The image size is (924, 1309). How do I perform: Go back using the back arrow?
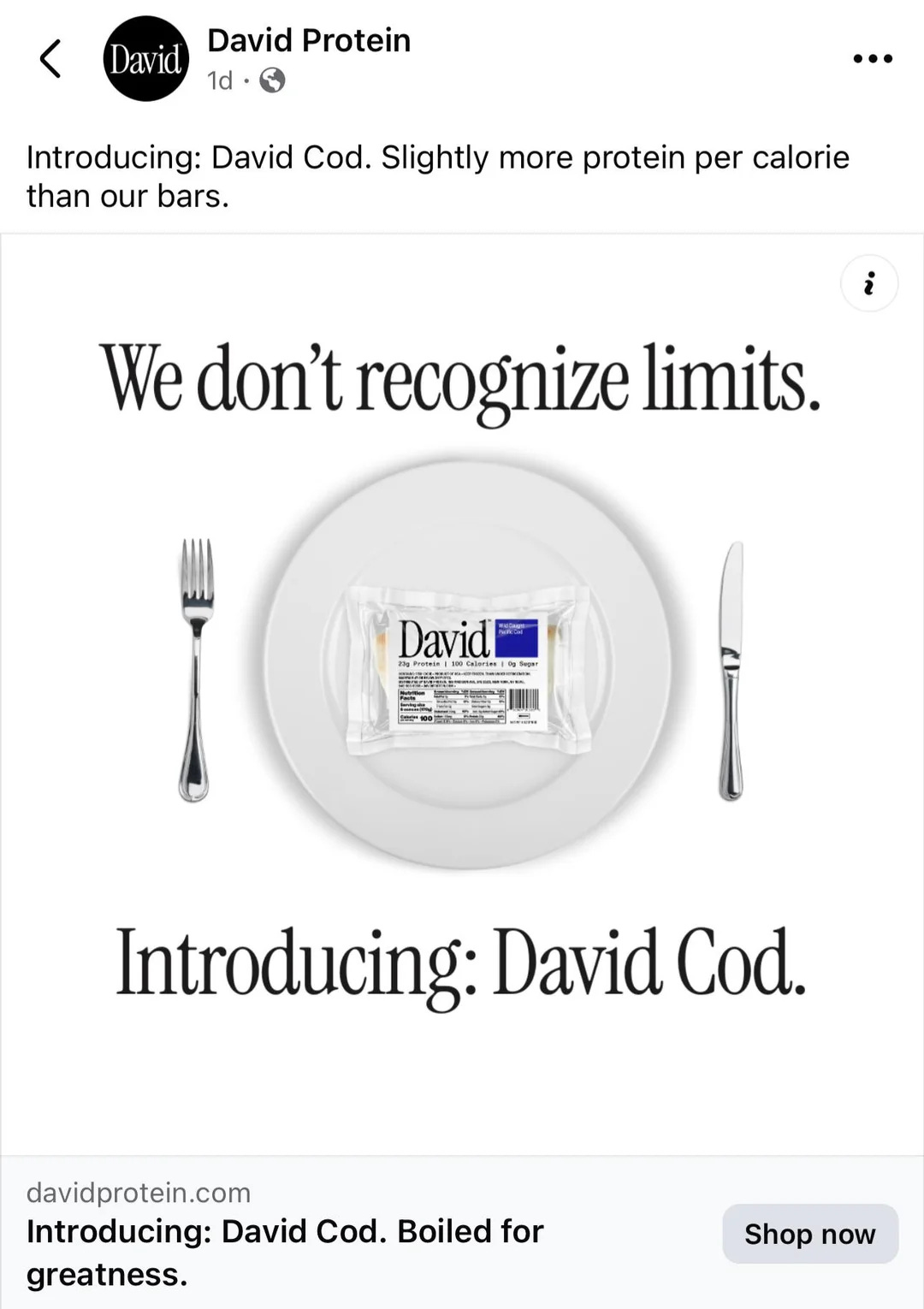point(51,59)
